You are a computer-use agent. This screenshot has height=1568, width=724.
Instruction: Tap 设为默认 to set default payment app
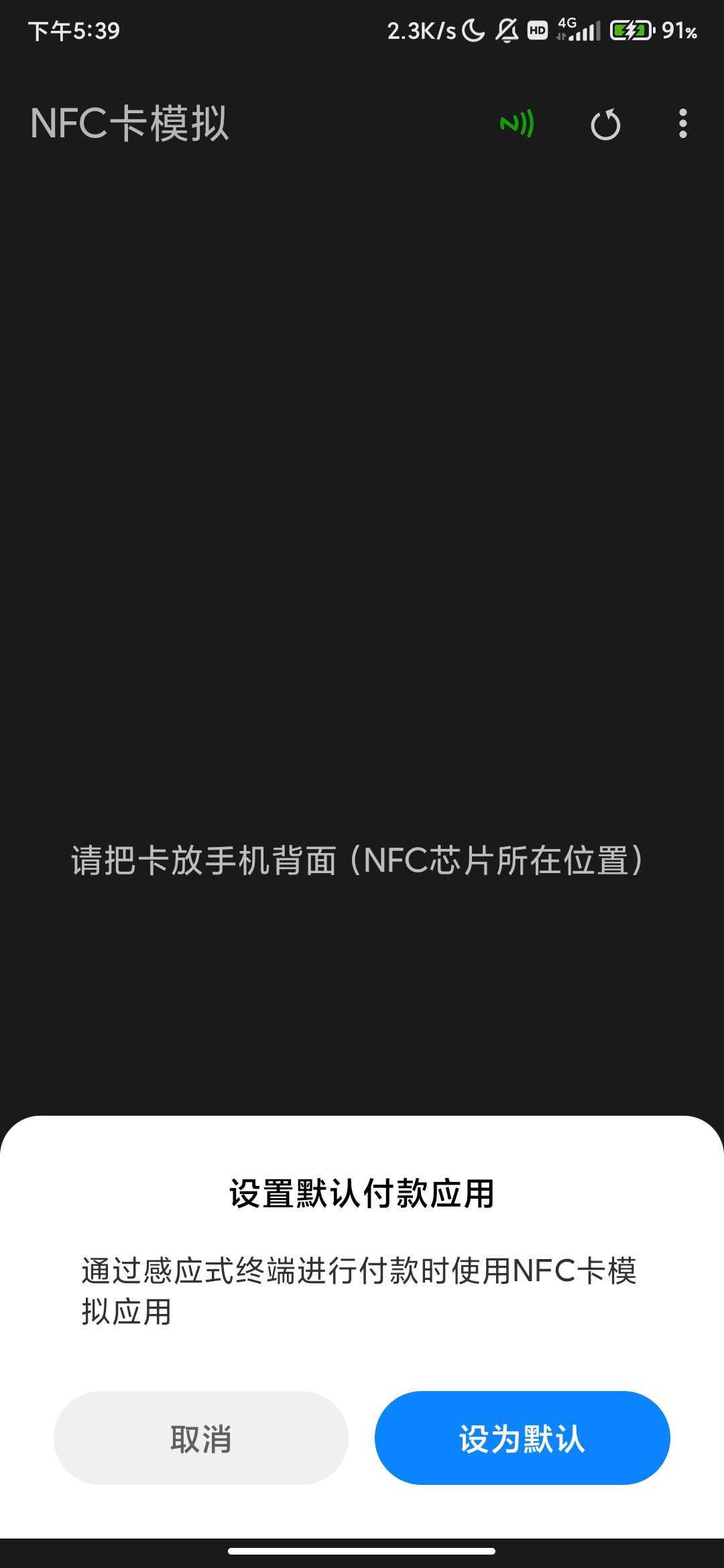click(x=522, y=1438)
